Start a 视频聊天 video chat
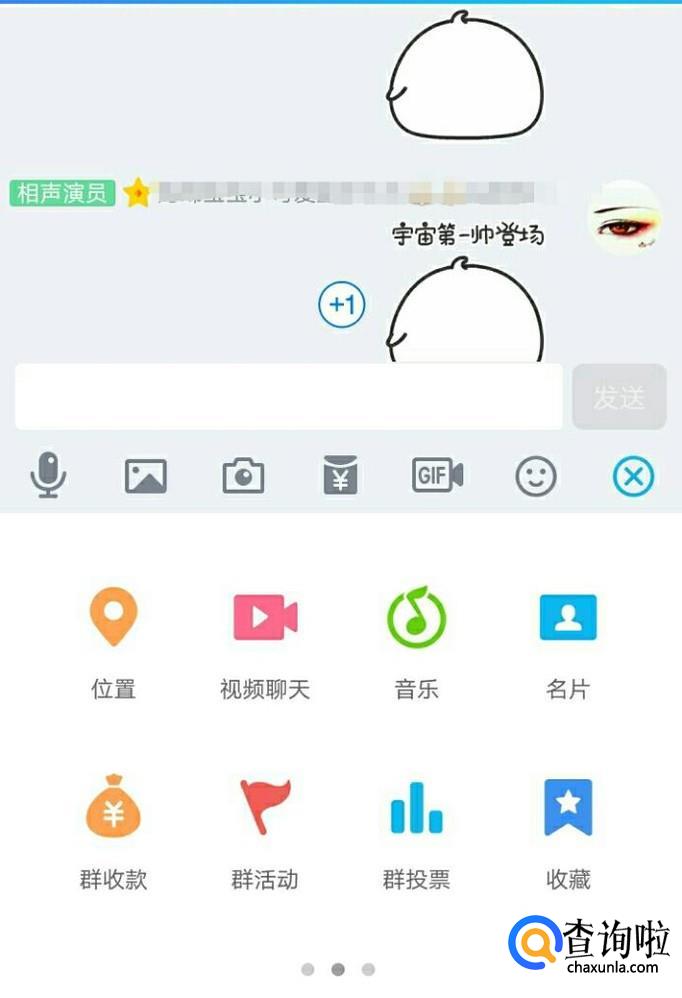This screenshot has width=682, height=998. (x=265, y=643)
